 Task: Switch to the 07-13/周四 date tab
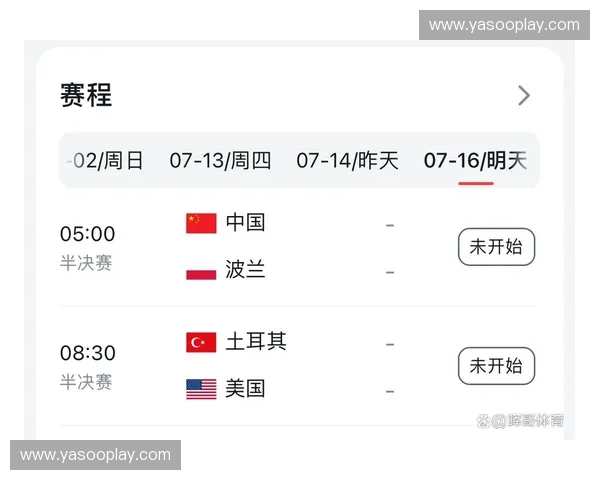tap(220, 161)
